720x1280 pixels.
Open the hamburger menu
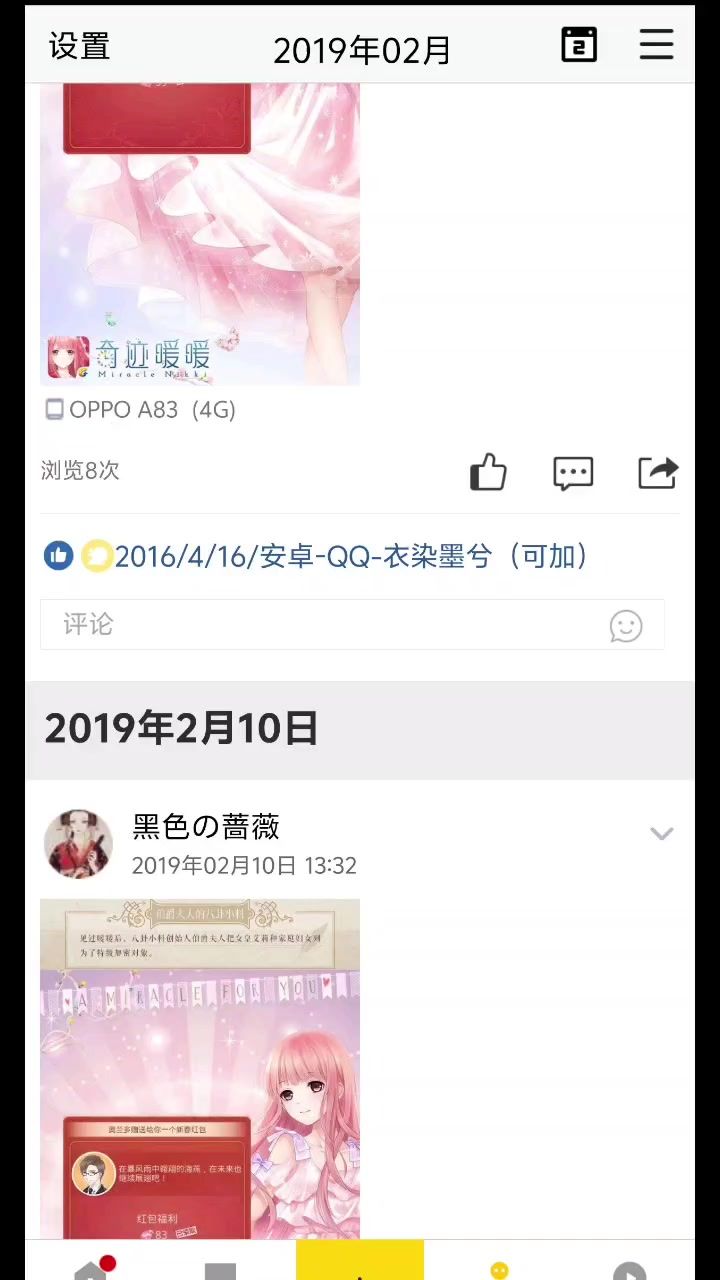pyautogui.click(x=656, y=45)
